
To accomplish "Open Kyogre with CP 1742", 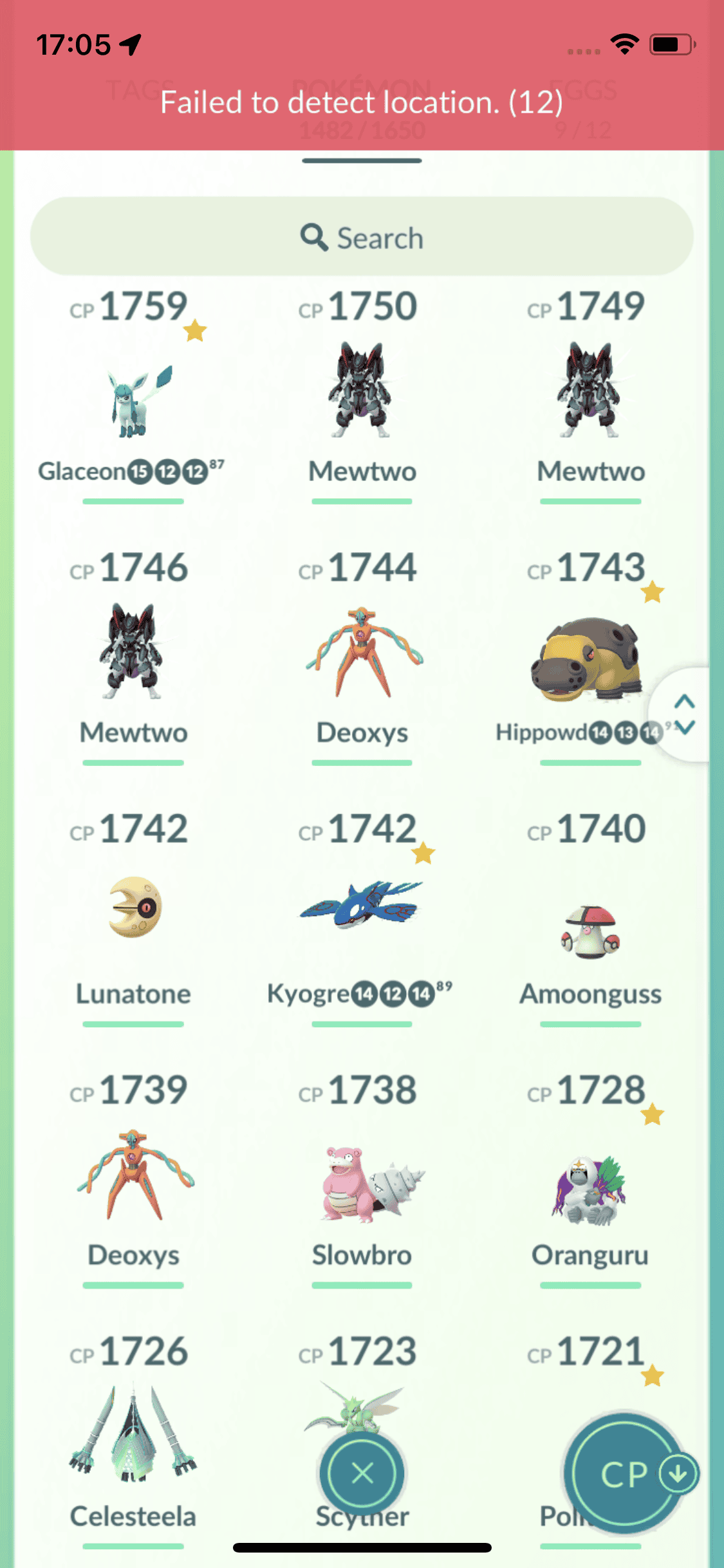I will tap(362, 909).
